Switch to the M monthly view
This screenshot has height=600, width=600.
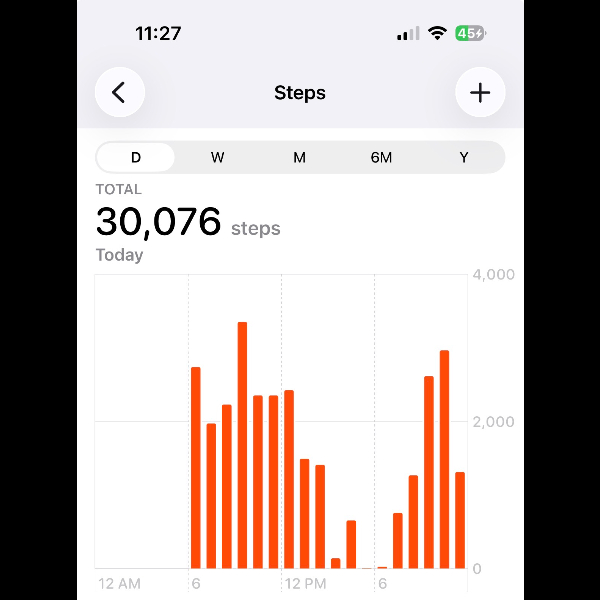(x=299, y=158)
